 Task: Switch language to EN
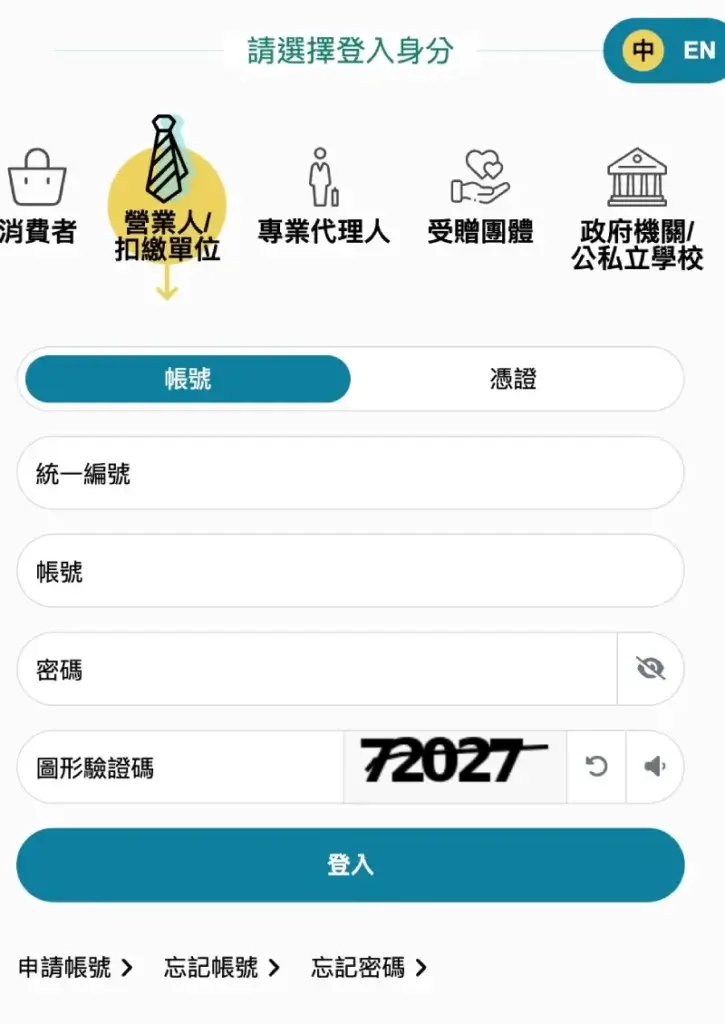click(x=698, y=50)
